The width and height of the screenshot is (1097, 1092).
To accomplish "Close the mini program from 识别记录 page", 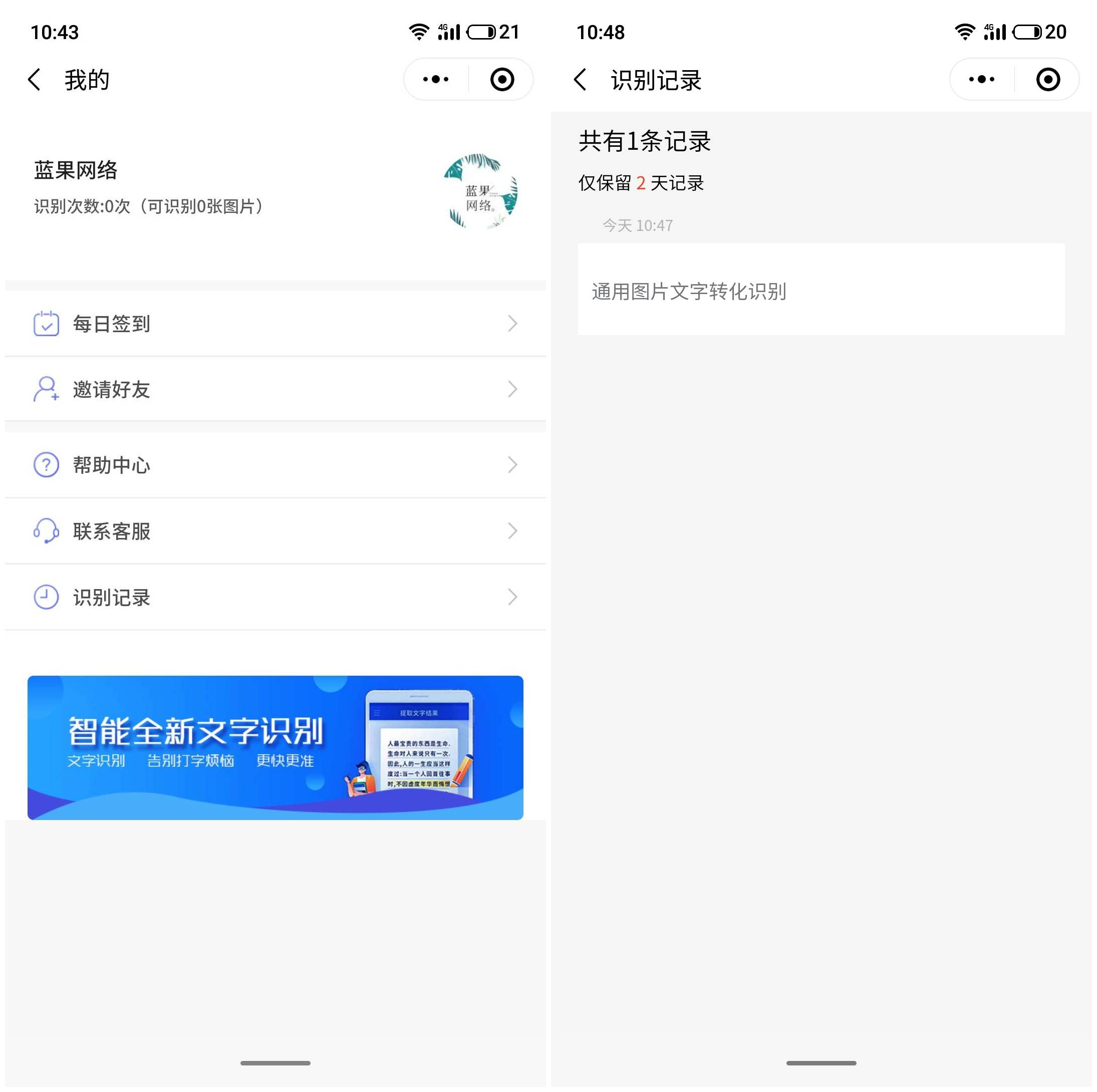I will 1047,80.
